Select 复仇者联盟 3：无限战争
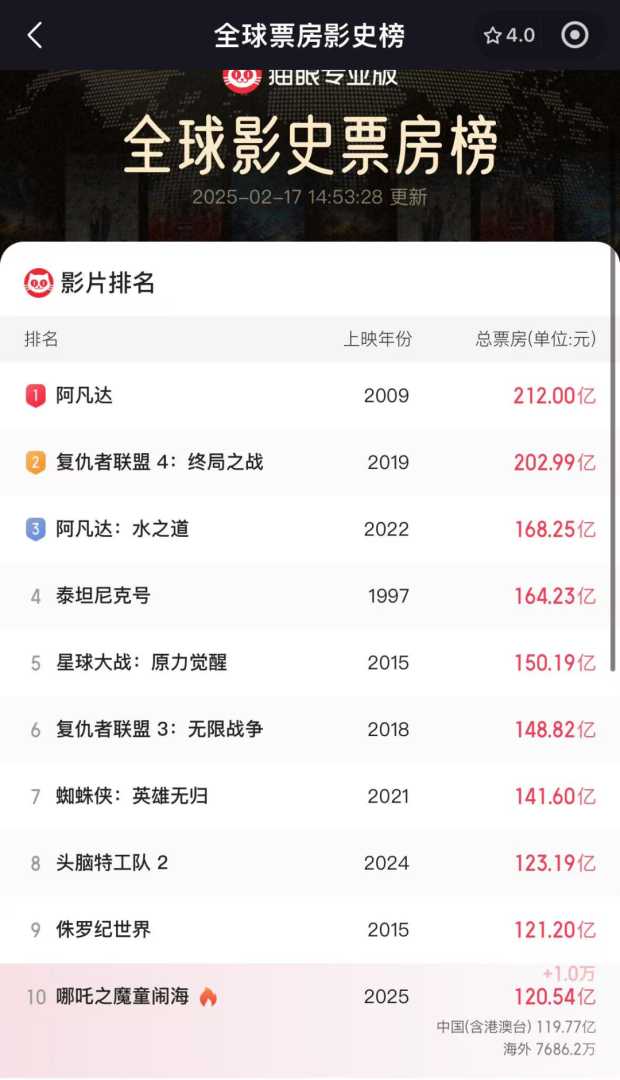This screenshot has width=620, height=1080. [310, 729]
